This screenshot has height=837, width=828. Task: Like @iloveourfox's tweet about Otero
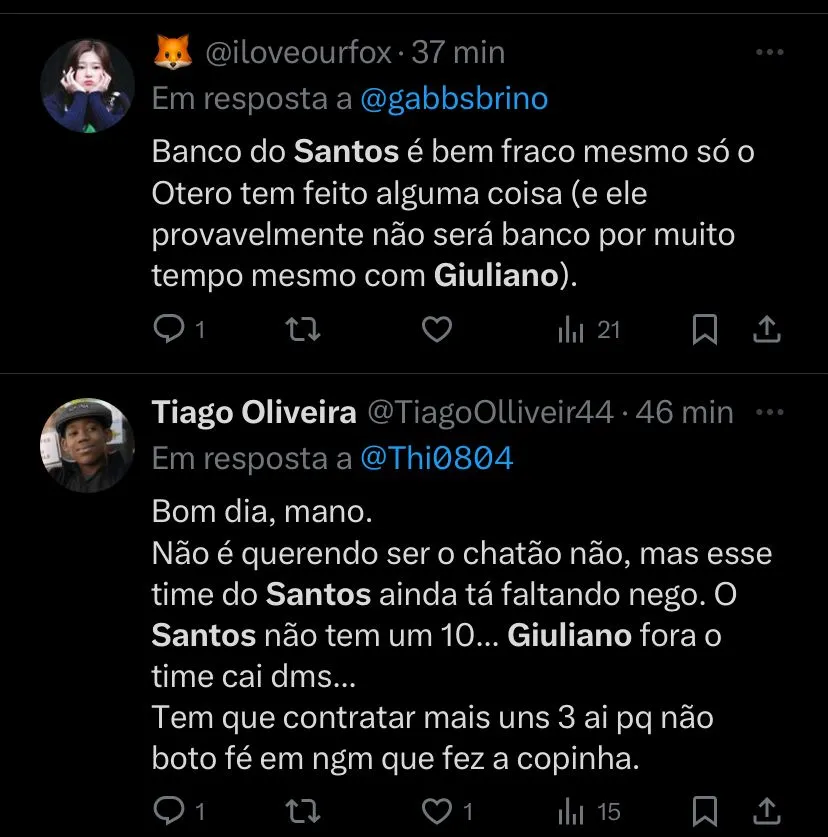[x=436, y=329]
